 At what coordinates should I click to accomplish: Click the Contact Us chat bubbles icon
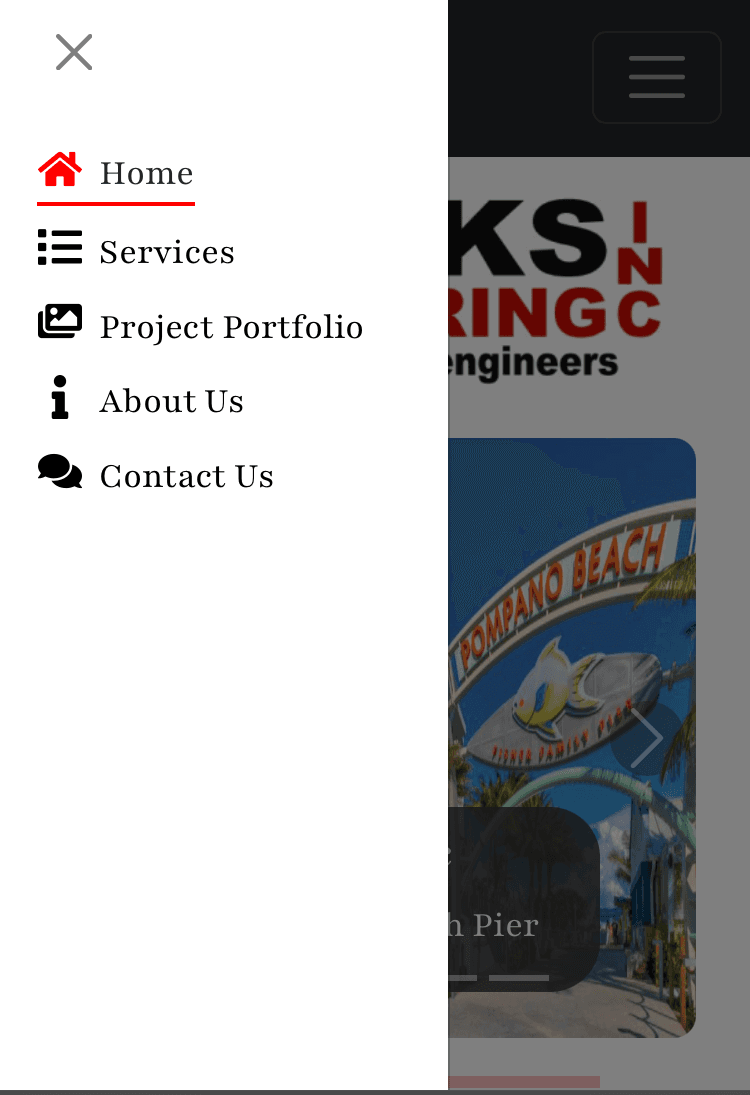60,473
